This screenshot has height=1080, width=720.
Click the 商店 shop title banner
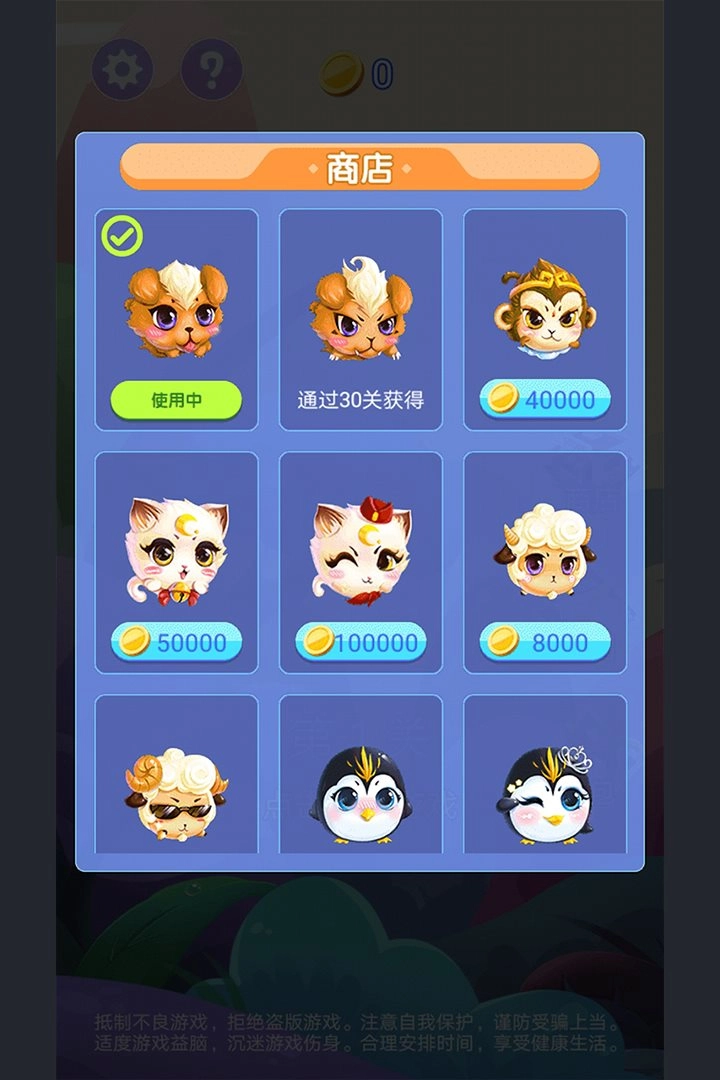[x=360, y=168]
